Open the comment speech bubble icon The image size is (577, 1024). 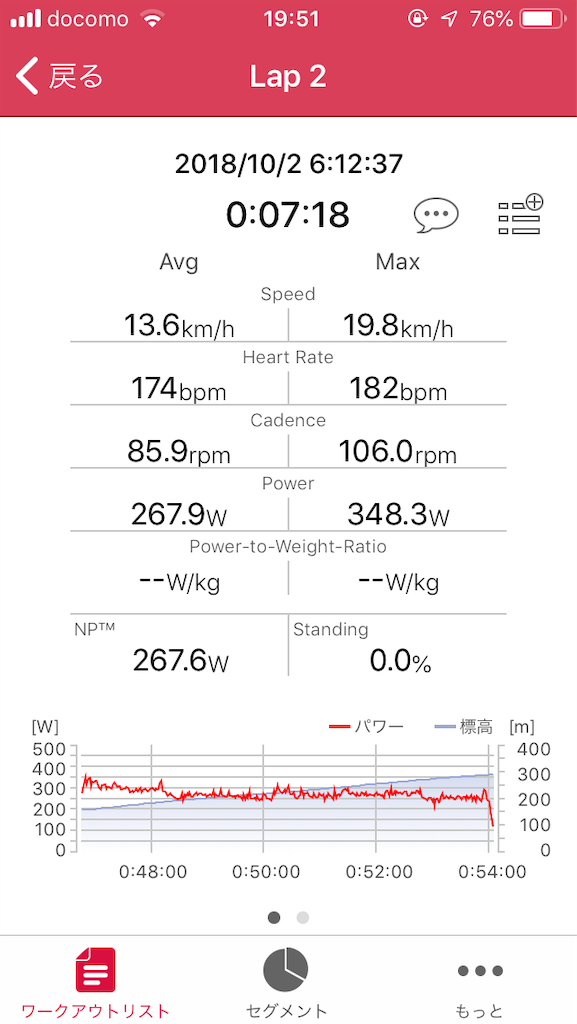436,216
